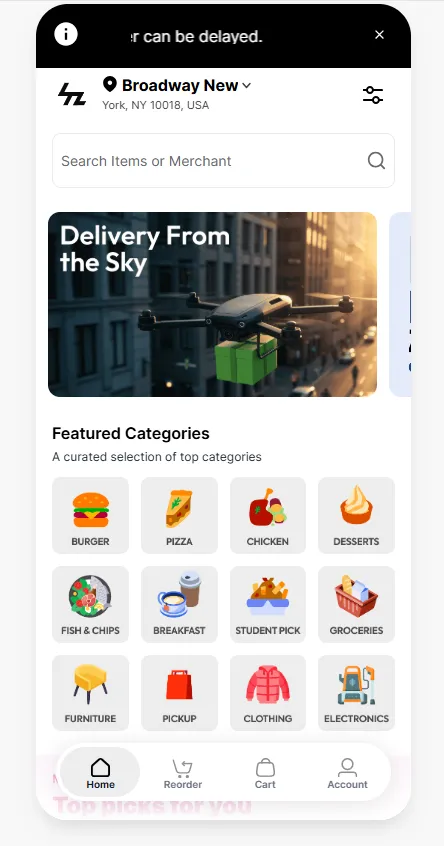Open the Delivery From the Sky banner
444x846 pixels.
[213, 304]
